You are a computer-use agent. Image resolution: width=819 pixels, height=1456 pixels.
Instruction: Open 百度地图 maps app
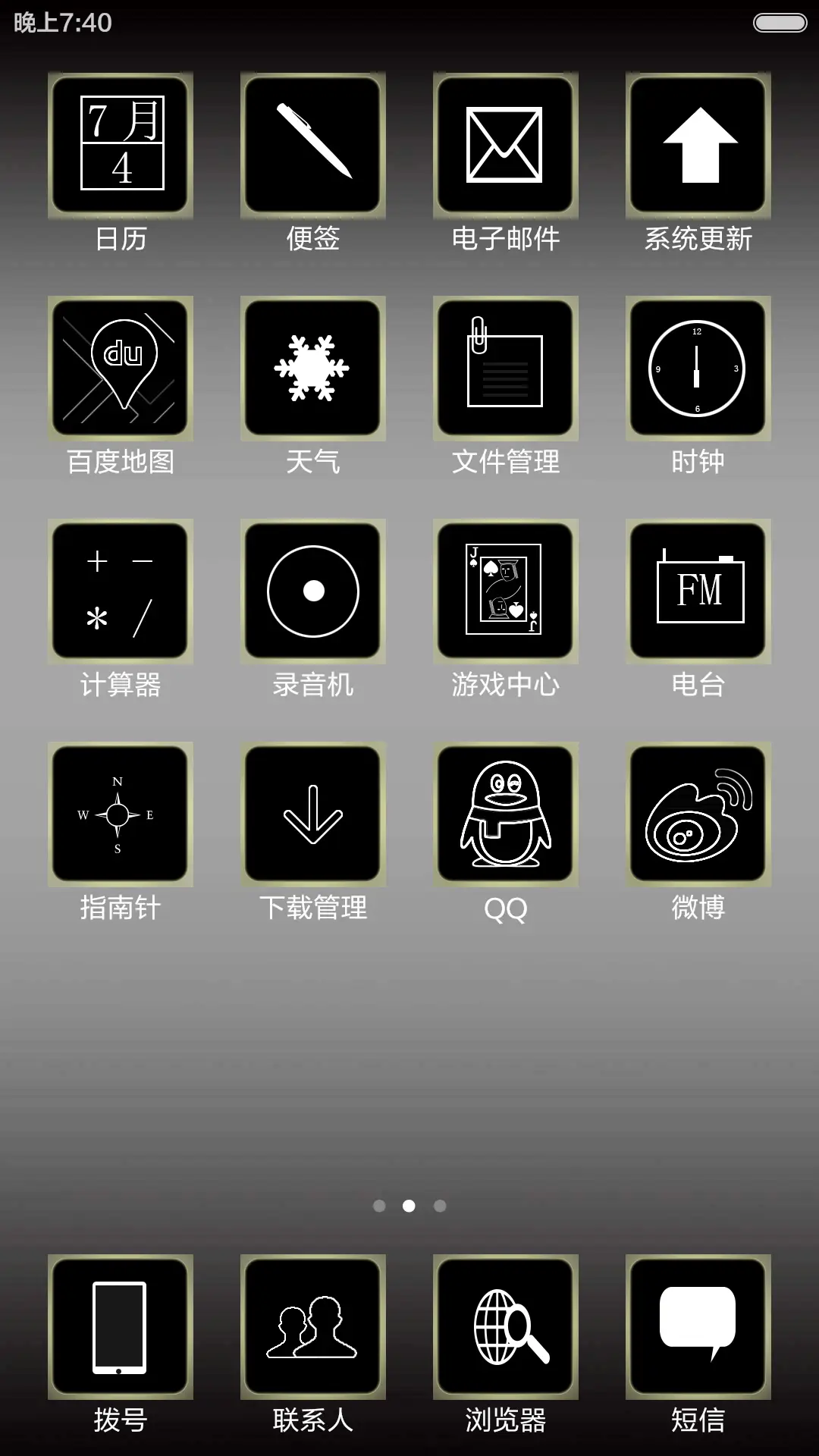tap(120, 367)
